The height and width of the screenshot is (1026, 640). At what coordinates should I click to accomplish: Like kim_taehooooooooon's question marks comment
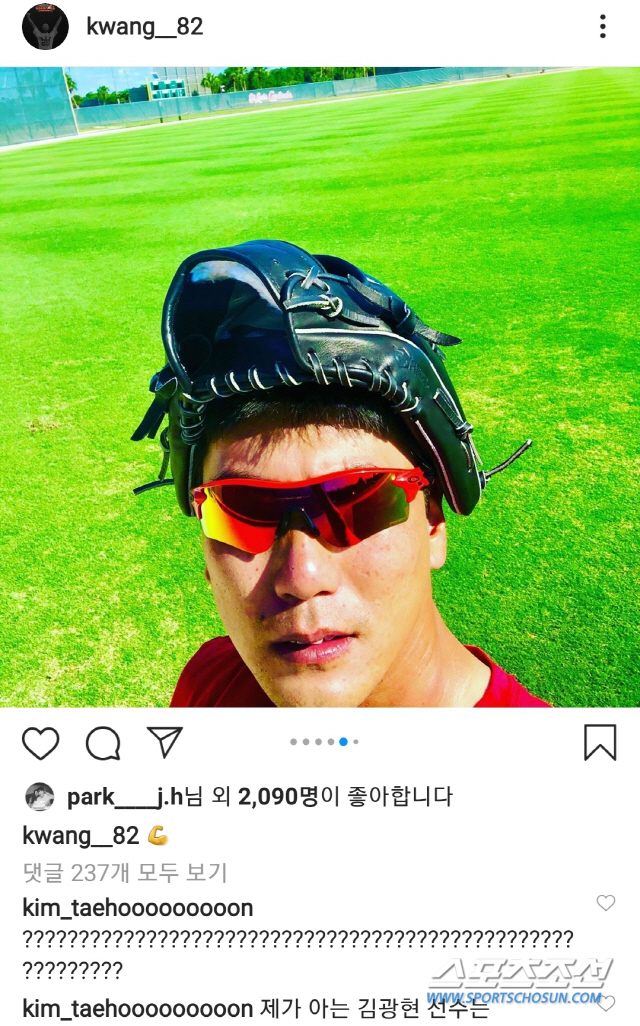(606, 903)
